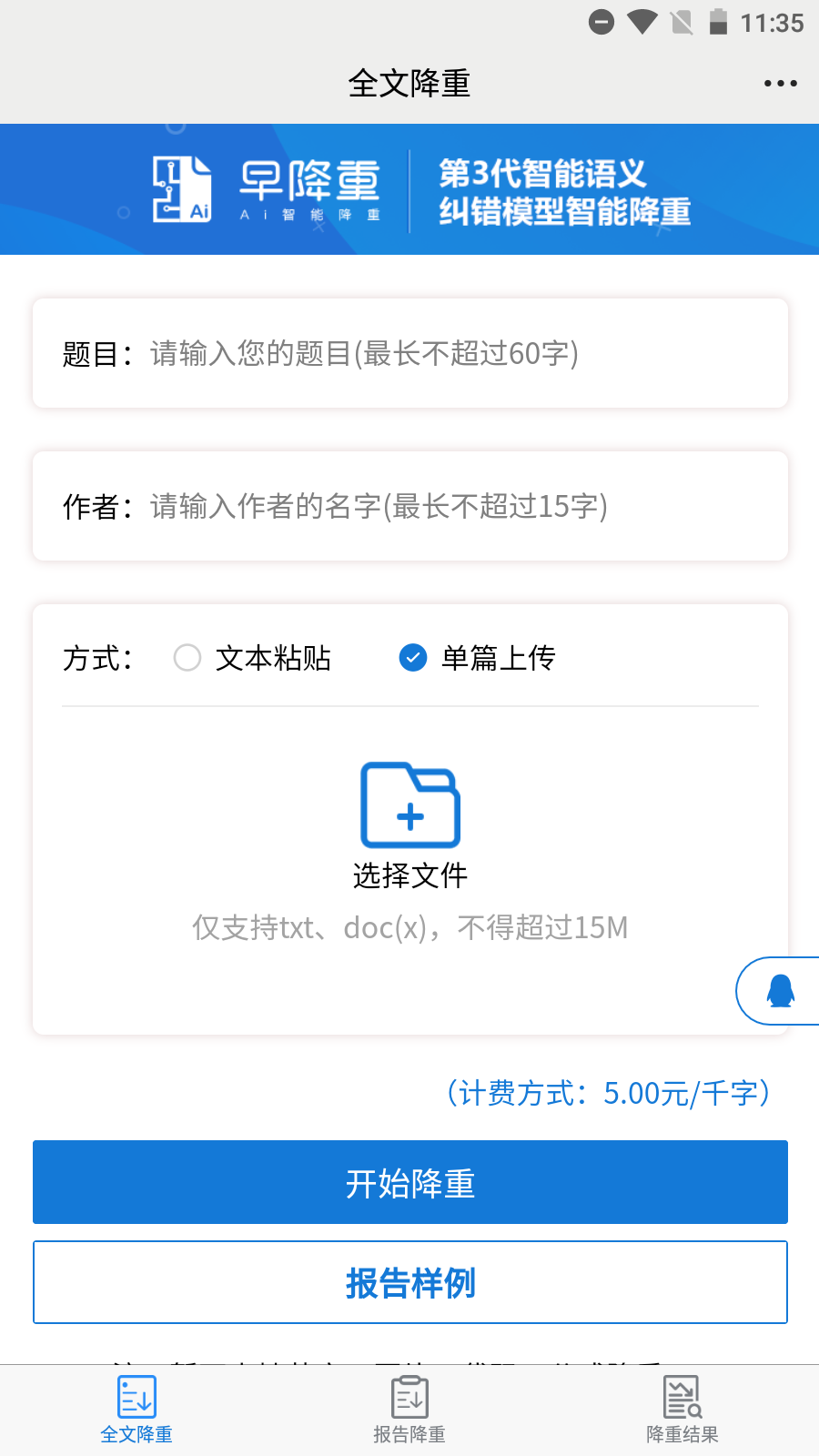This screenshot has height=1456, width=819.
Task: Open 降重结果 via its magnifier-document icon
Action: point(682,1395)
